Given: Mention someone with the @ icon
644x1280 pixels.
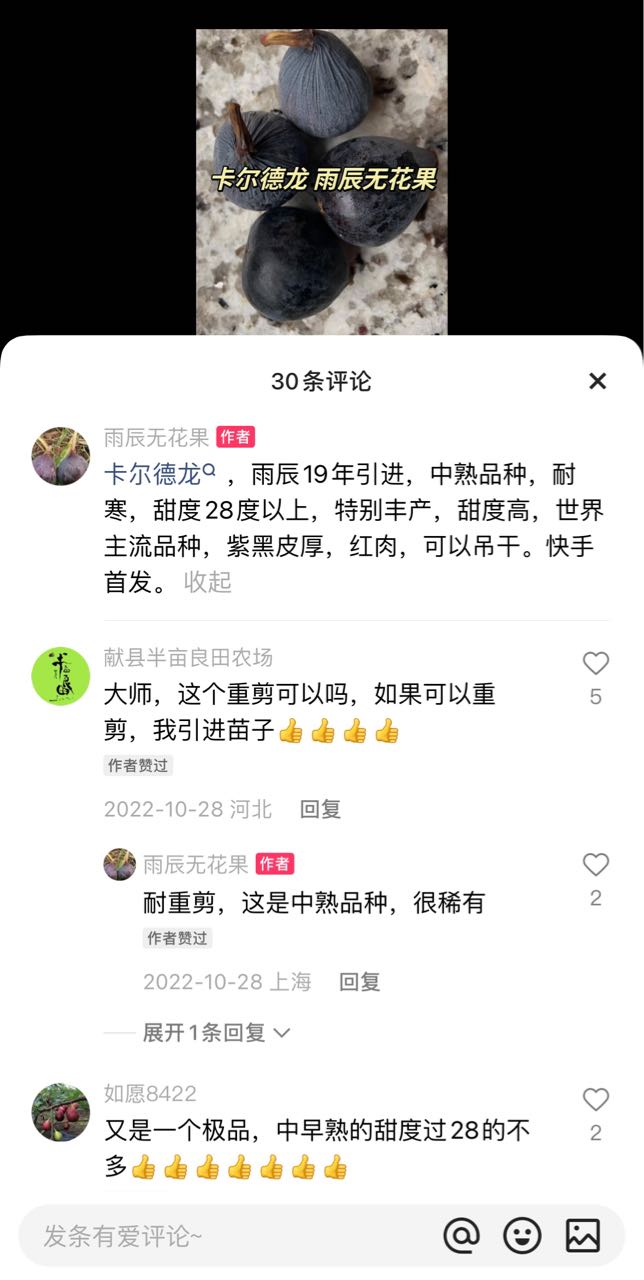Looking at the screenshot, I should click(x=461, y=1236).
